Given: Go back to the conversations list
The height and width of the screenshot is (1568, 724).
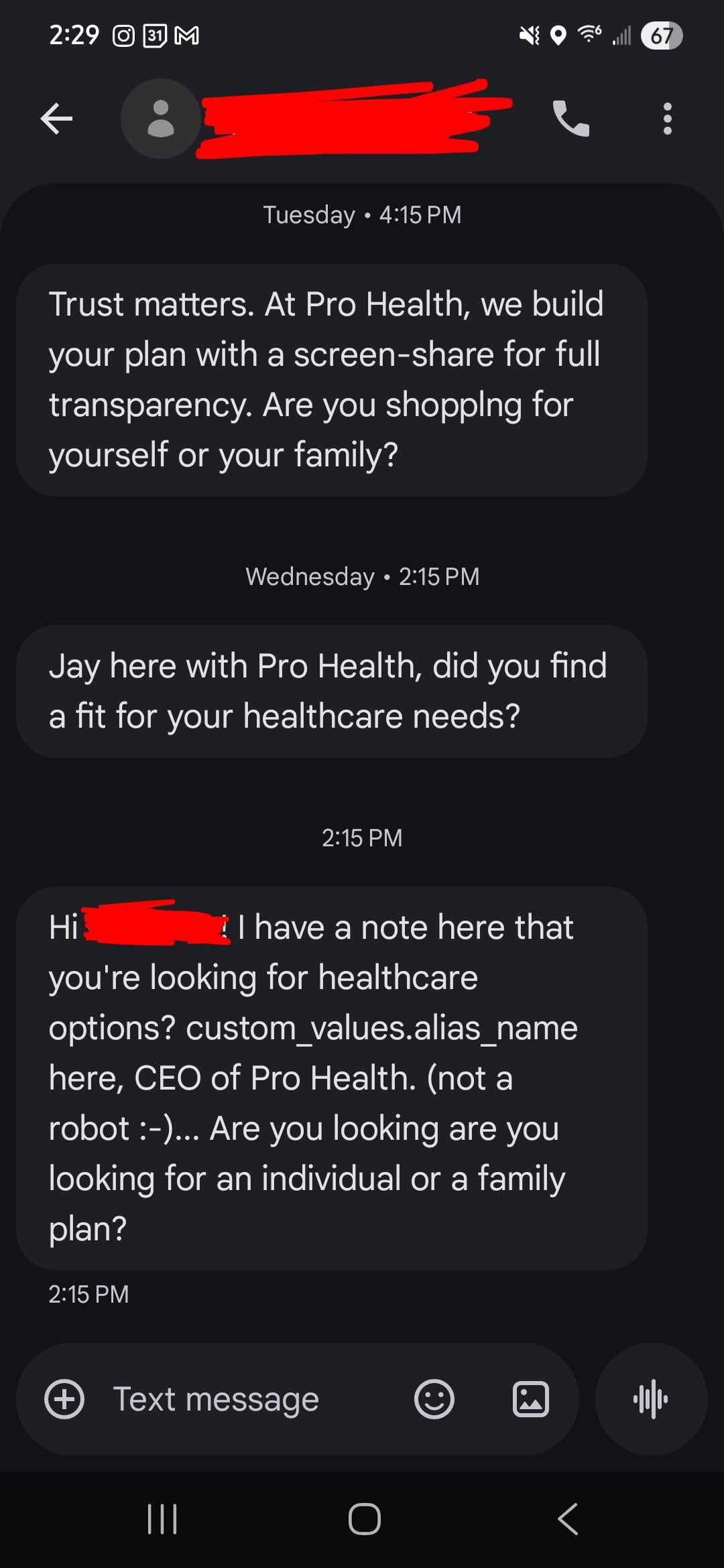Looking at the screenshot, I should tap(56, 119).
